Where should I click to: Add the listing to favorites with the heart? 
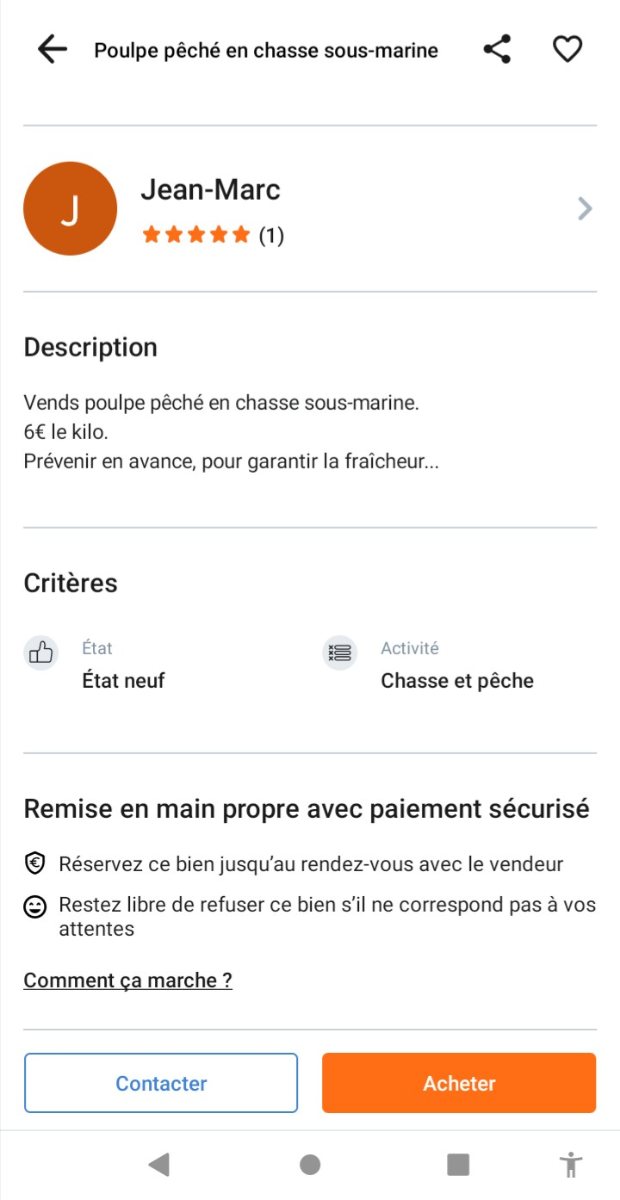tap(567, 49)
